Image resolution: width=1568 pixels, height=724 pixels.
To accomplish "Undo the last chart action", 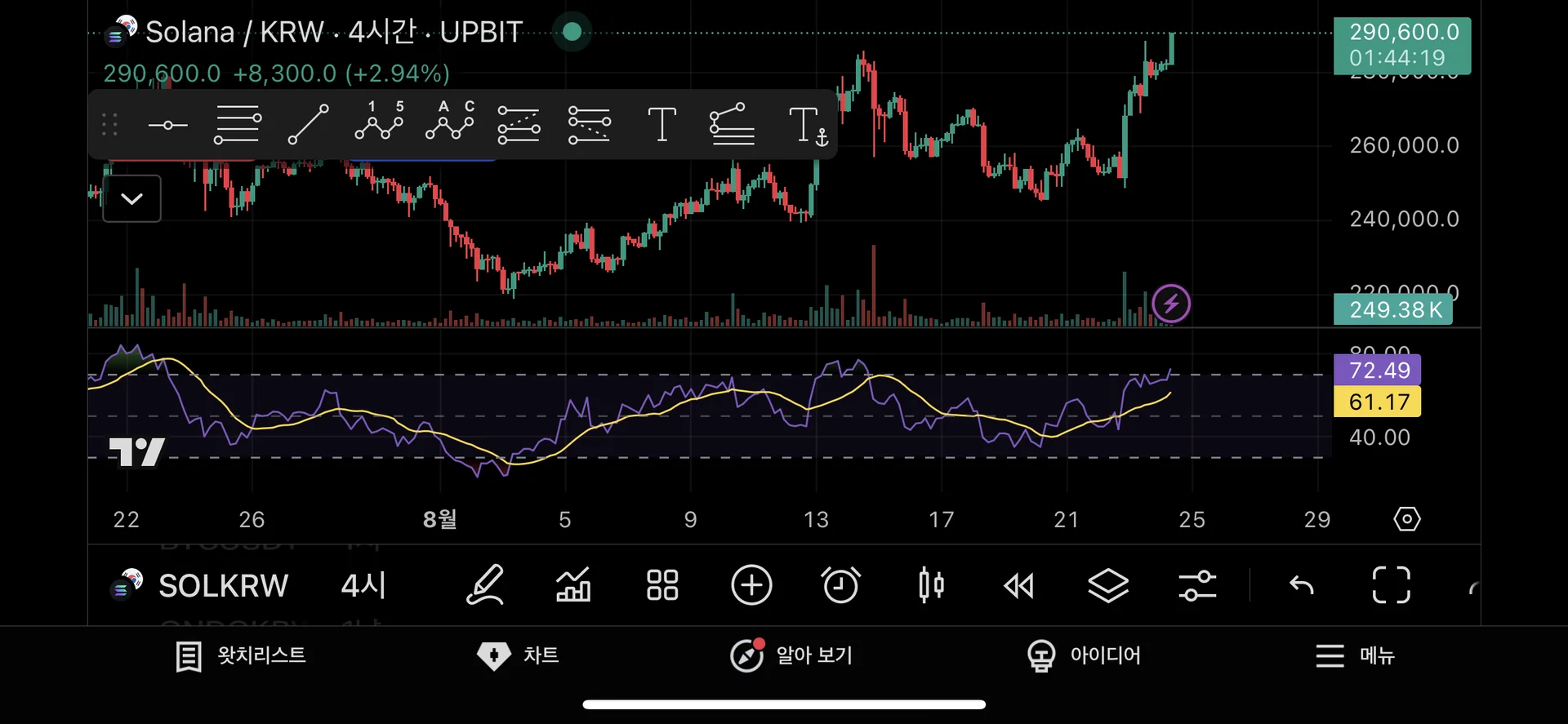I will point(1301,585).
